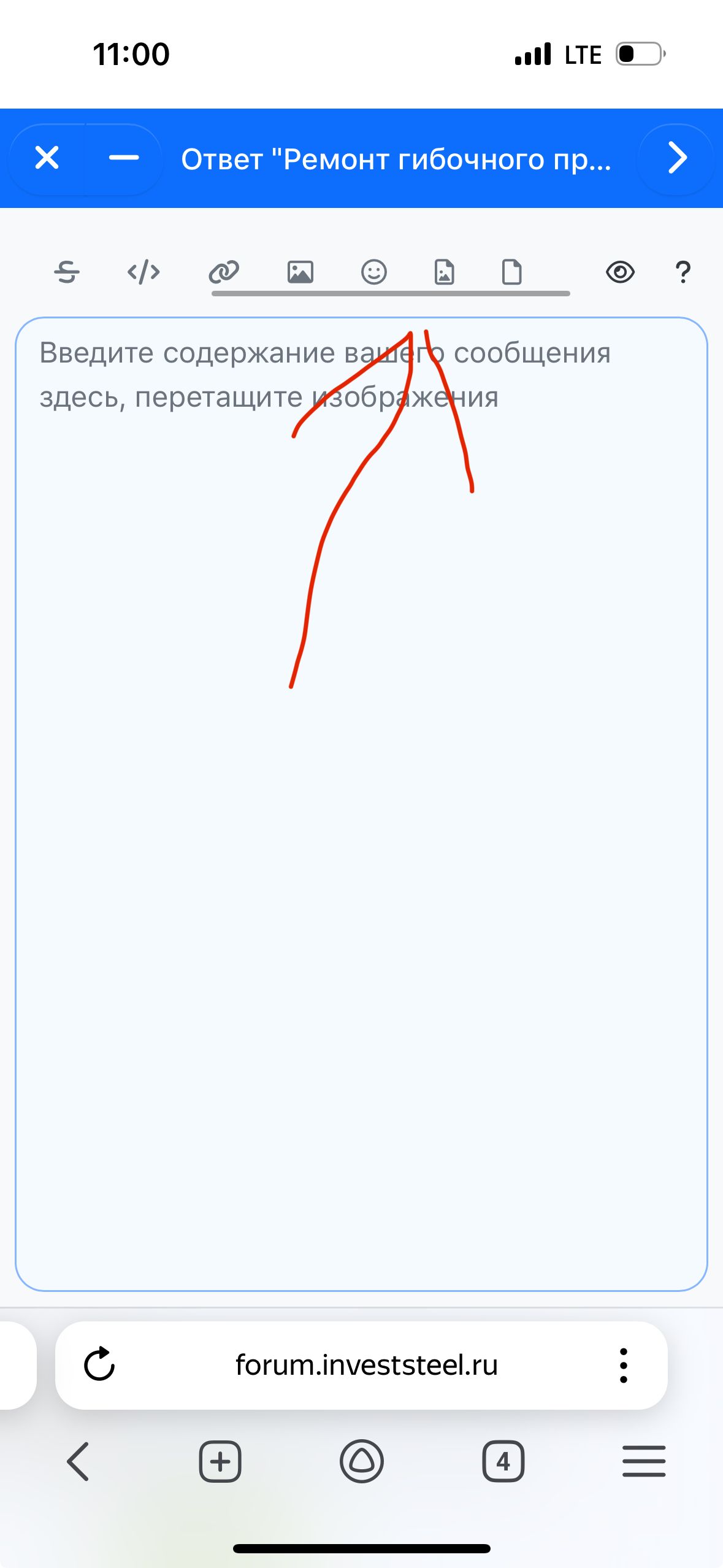
Task: Reload the forum page
Action: pyautogui.click(x=99, y=1365)
